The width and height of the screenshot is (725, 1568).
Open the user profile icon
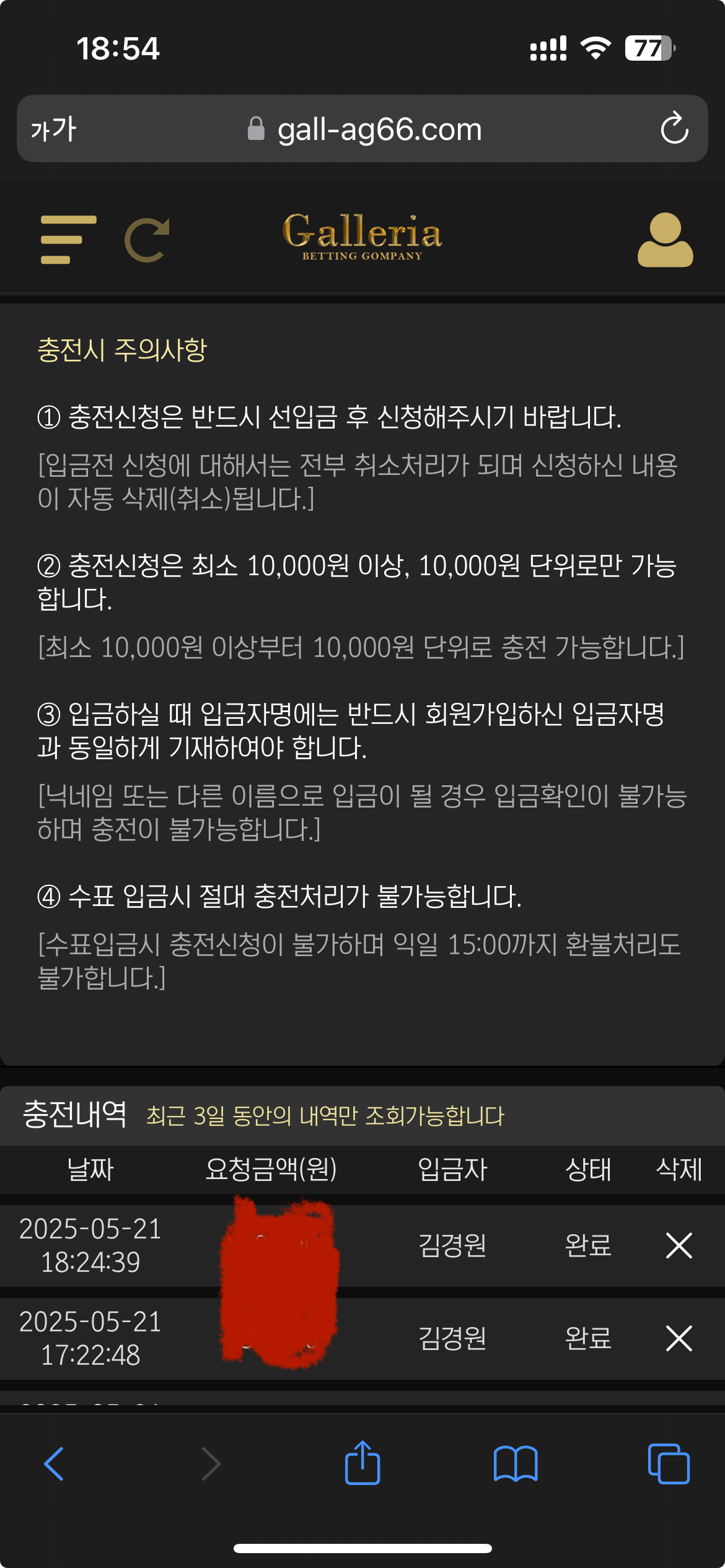[x=665, y=240]
